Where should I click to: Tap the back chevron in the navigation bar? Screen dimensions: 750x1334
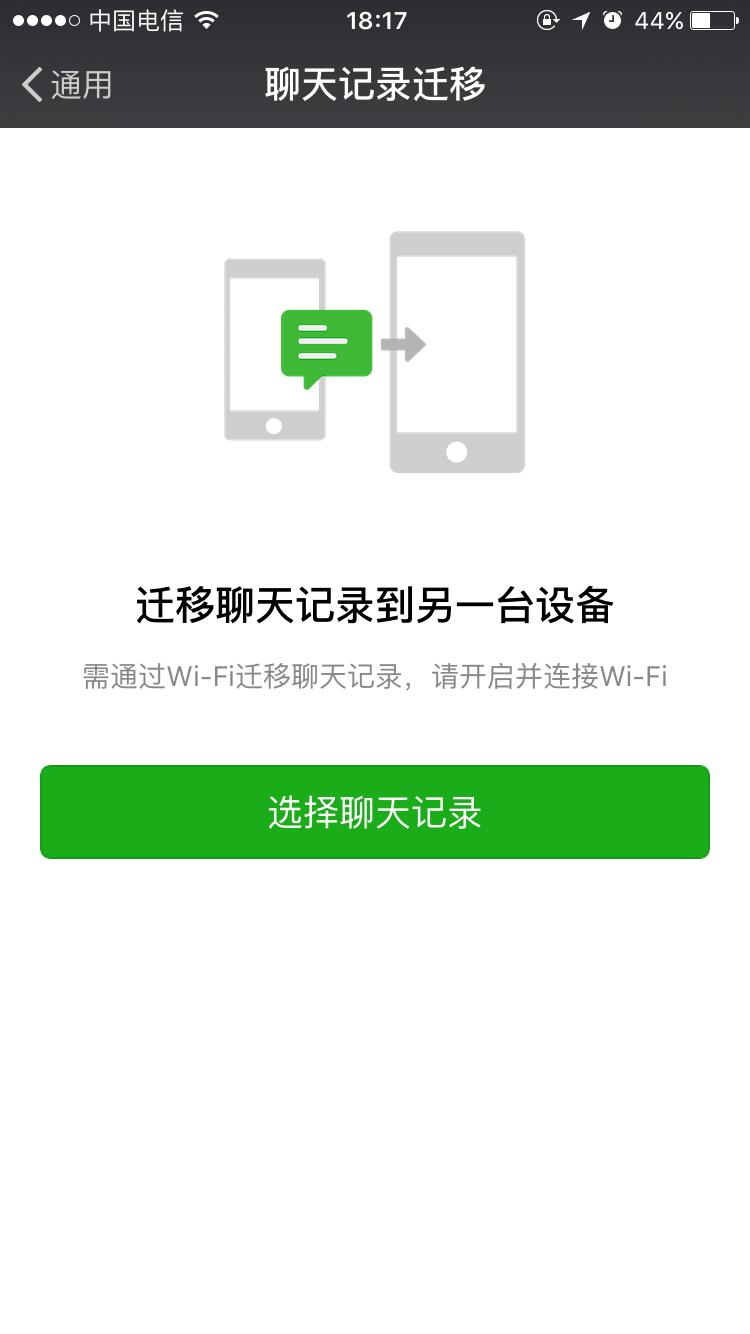point(30,85)
